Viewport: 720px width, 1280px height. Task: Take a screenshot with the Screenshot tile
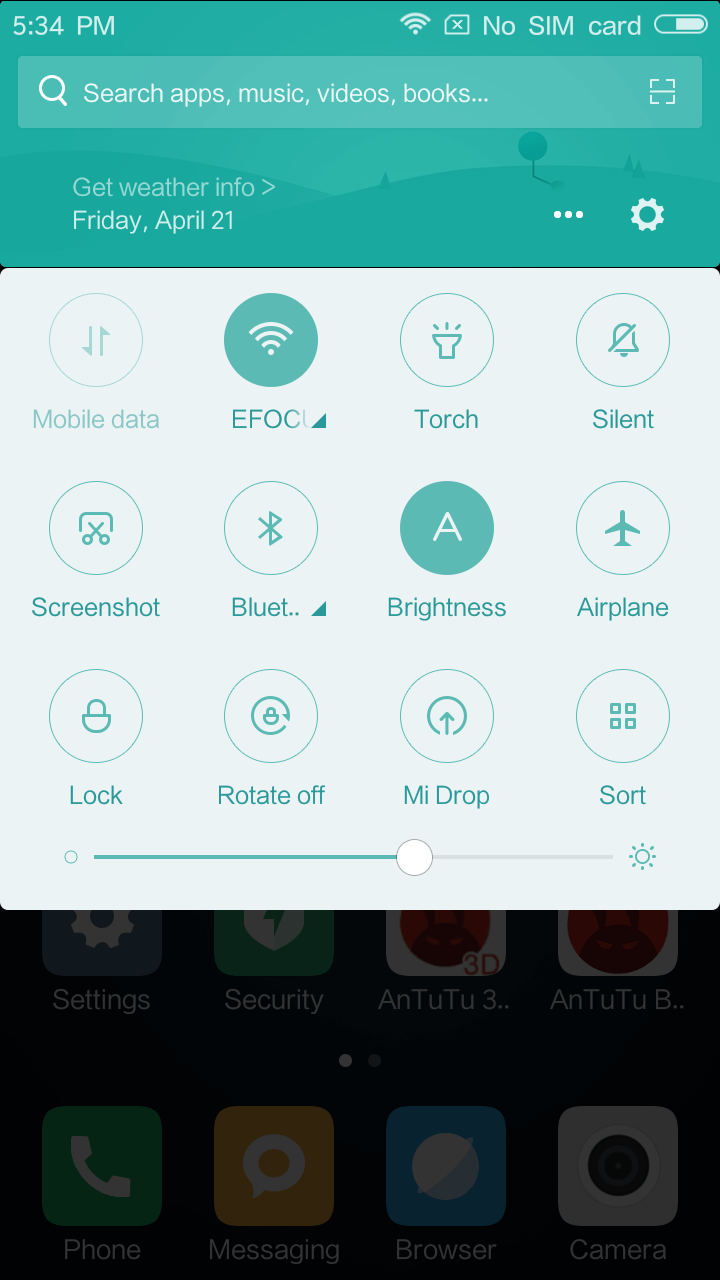96,528
